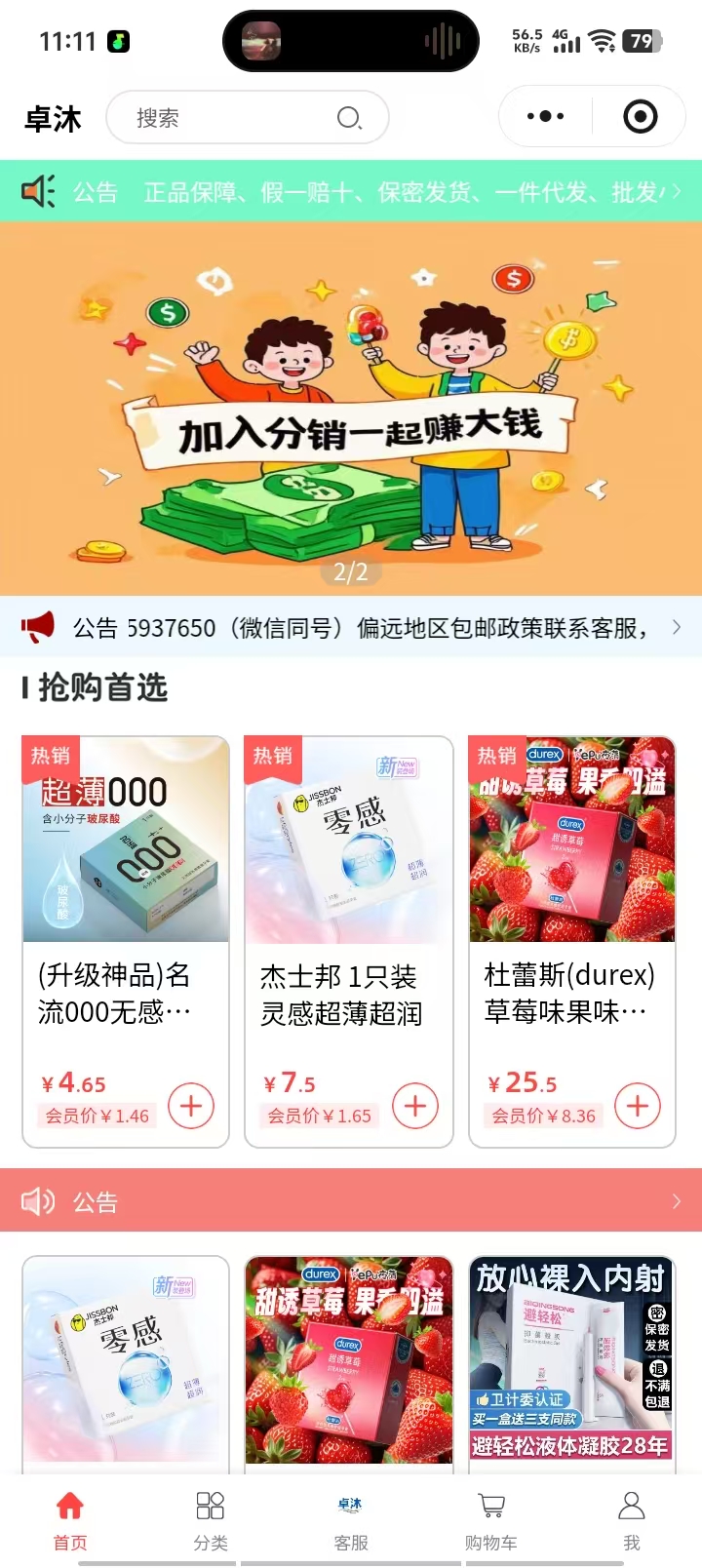This screenshot has height=1568, width=702.
Task: Go to the 购物车 tab
Action: coord(491,1520)
